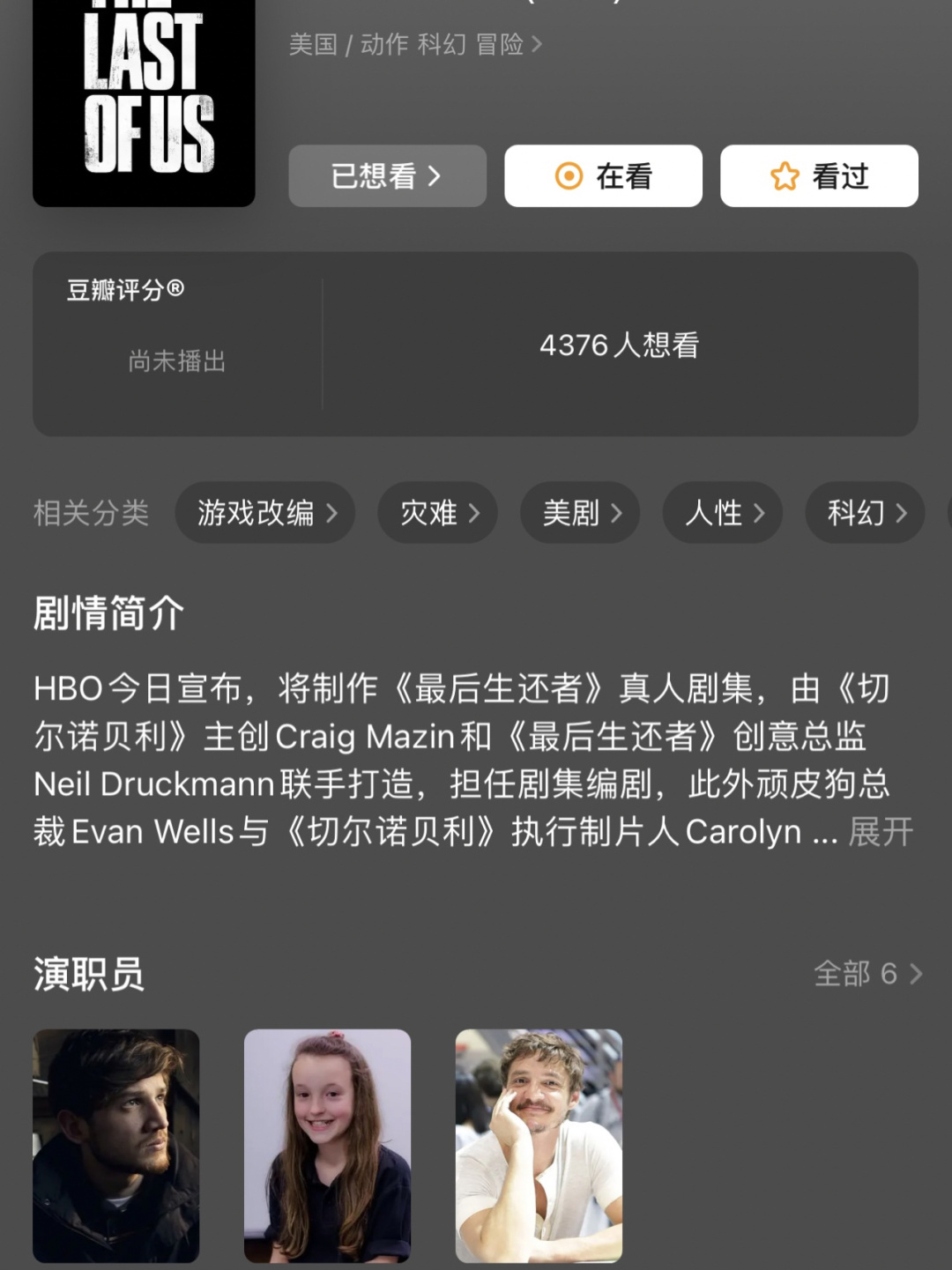
Task: Open the 美国 / 动作 科幻 冒险 details link
Action: pos(415,44)
